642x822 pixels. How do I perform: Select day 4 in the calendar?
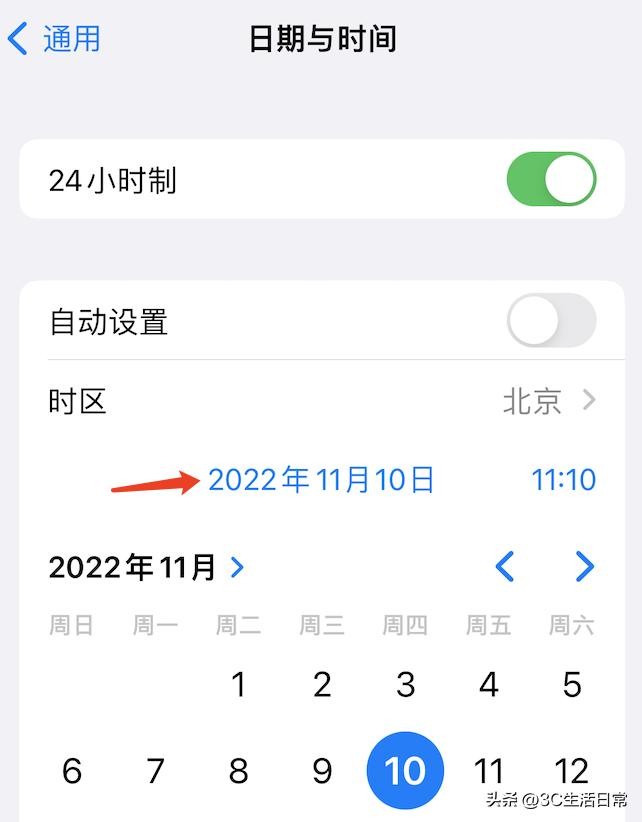[489, 685]
